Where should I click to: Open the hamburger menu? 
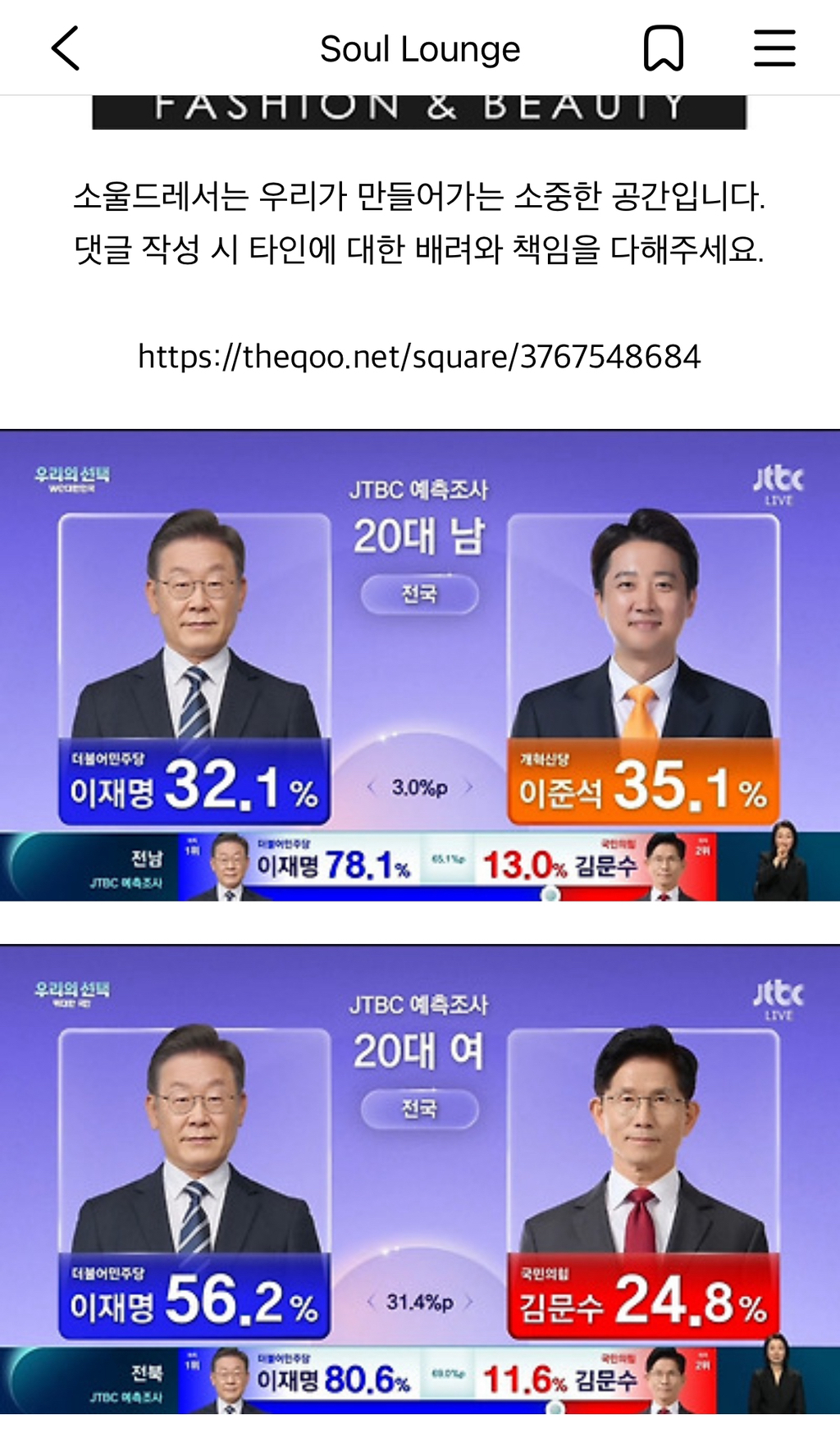pos(774,47)
